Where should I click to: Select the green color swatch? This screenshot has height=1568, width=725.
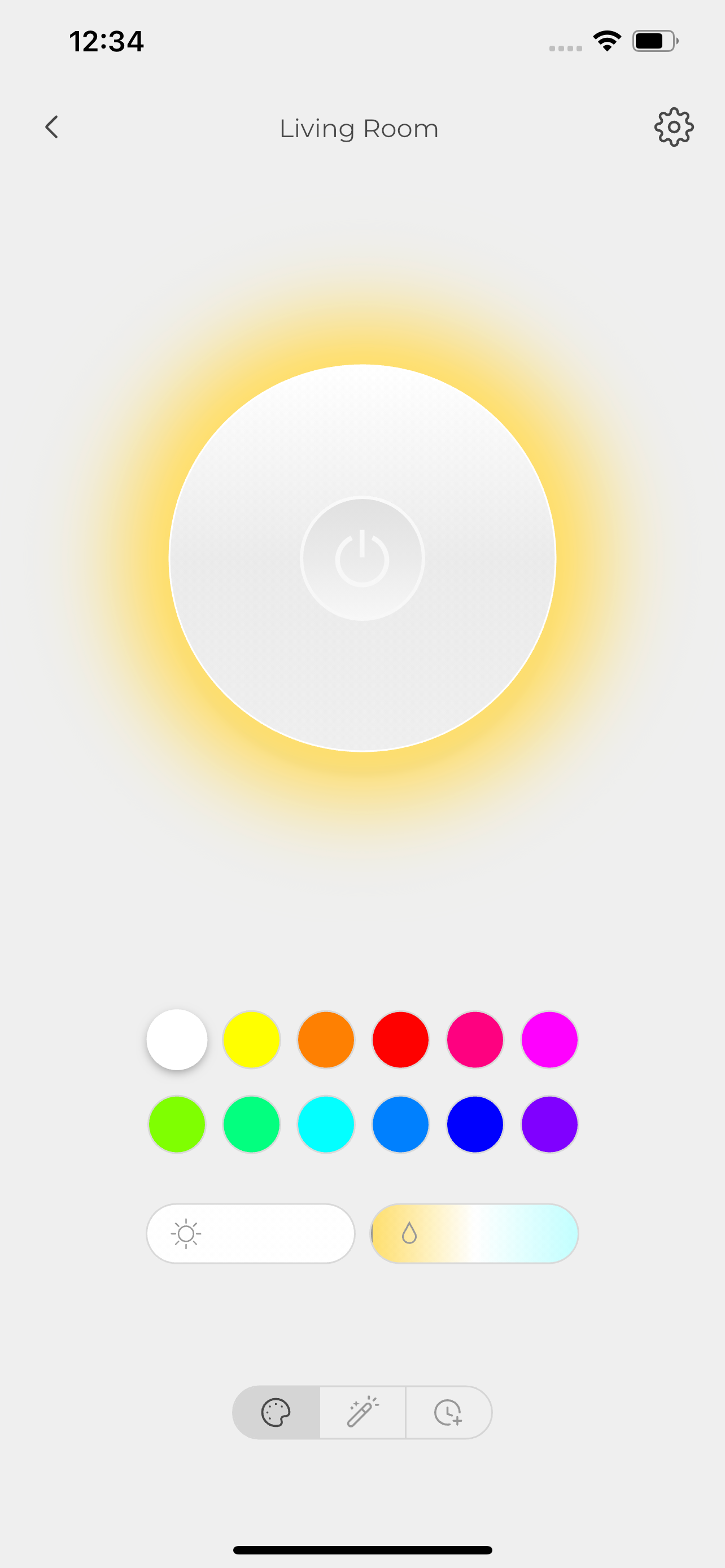(177, 1124)
